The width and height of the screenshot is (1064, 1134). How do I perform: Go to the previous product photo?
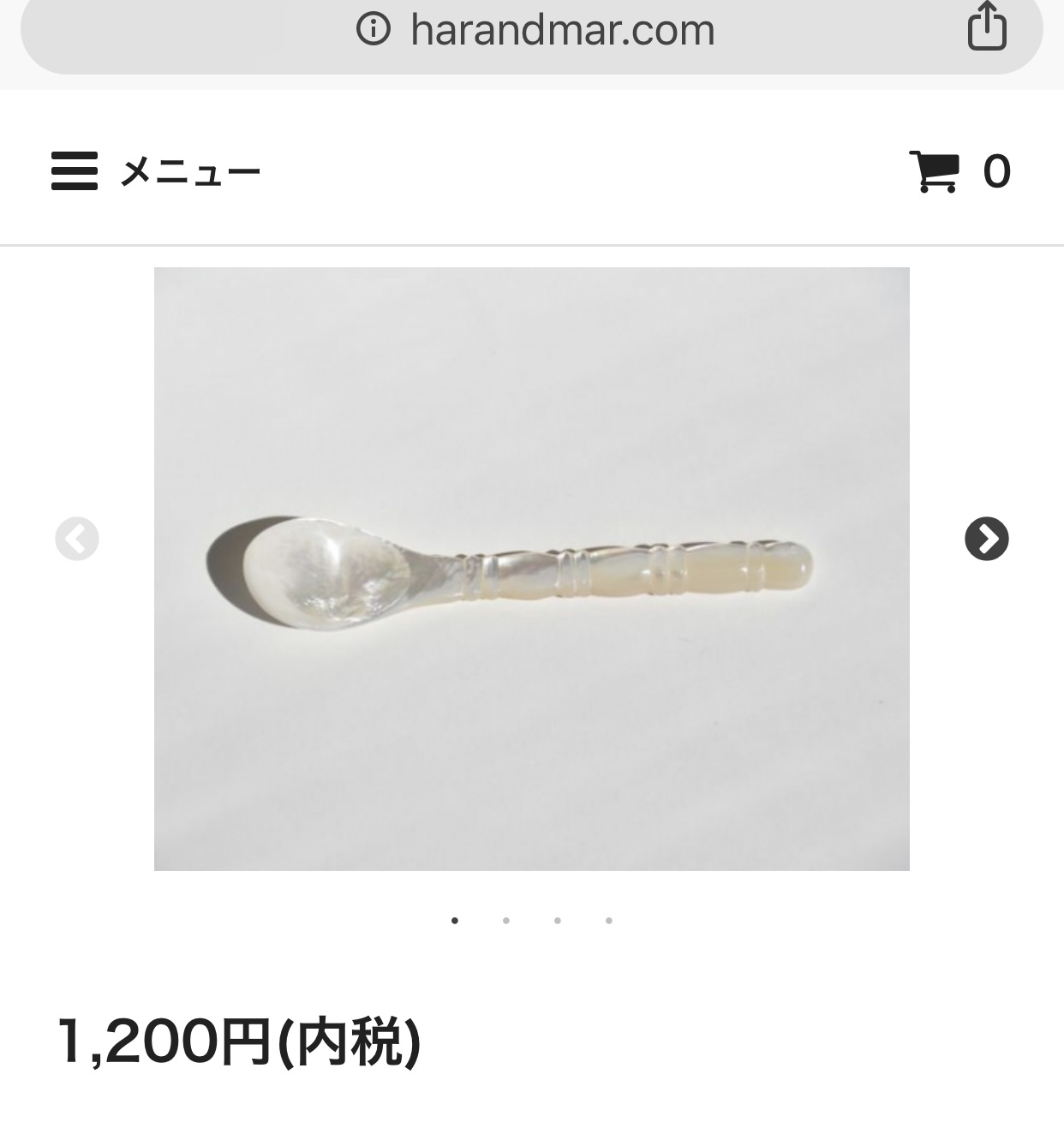pyautogui.click(x=77, y=540)
